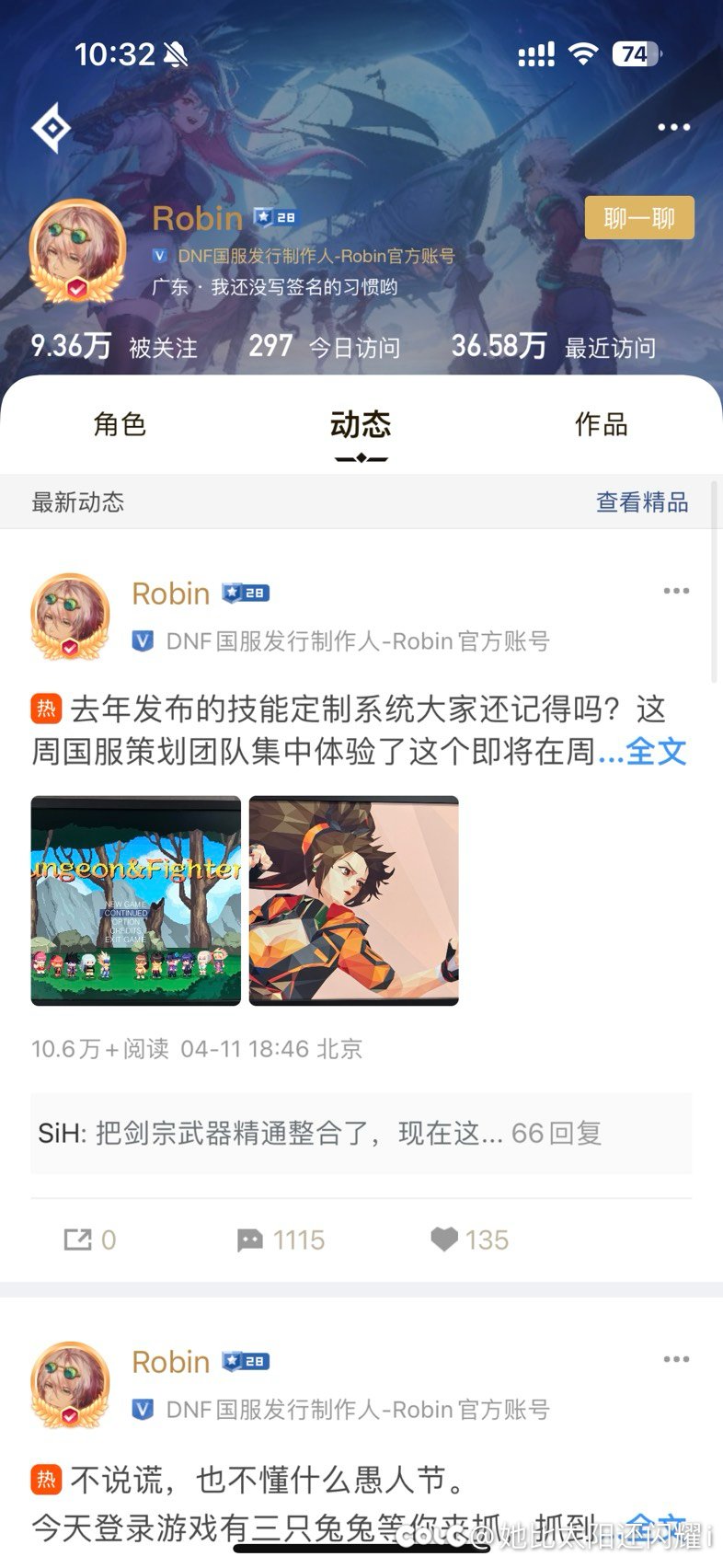Open Robin's profile avatar in header
The width and height of the screenshot is (723, 1568).
[x=78, y=252]
